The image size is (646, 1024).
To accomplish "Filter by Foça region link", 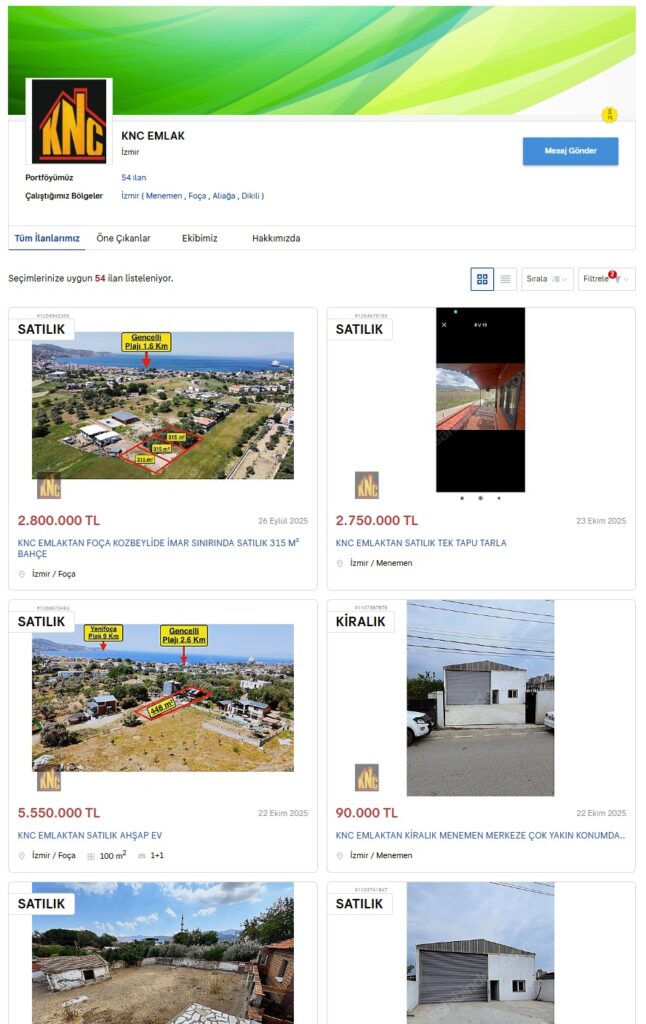I will tap(197, 196).
